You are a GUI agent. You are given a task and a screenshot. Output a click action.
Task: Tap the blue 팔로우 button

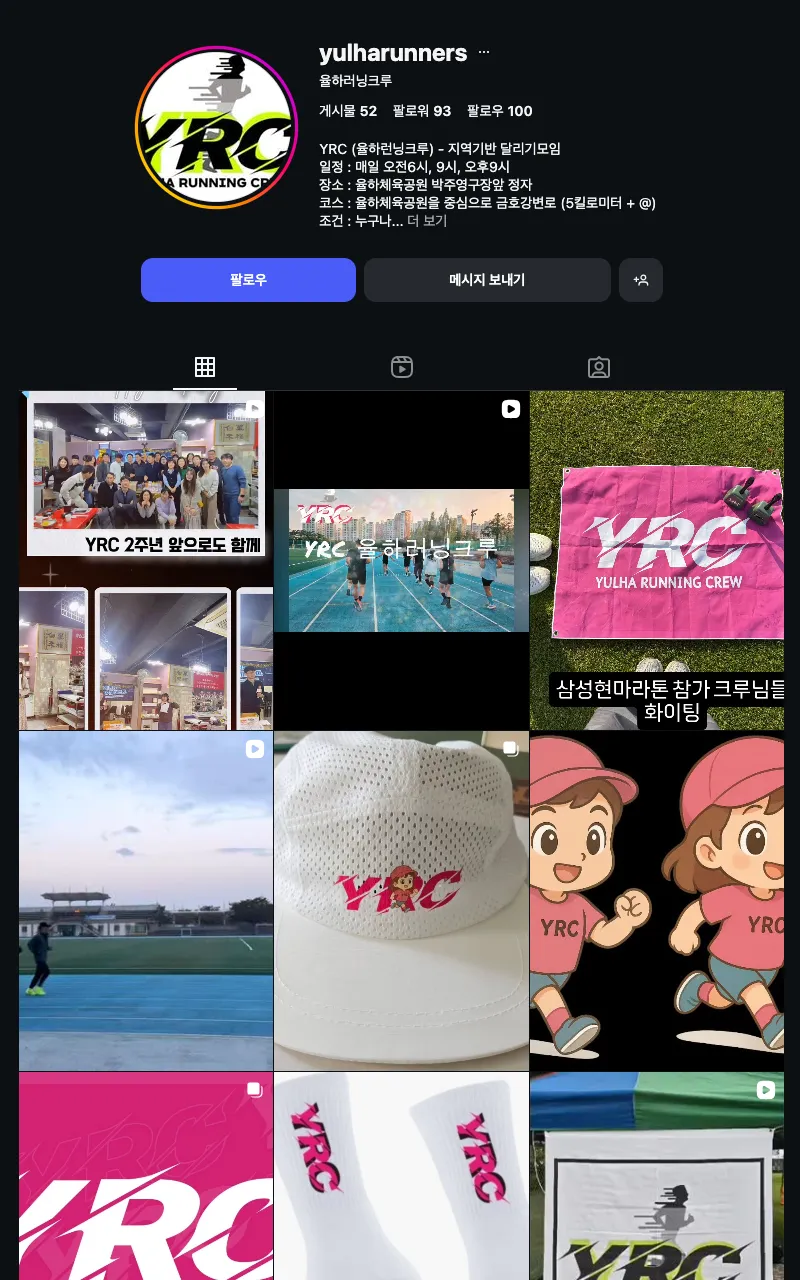(x=248, y=280)
